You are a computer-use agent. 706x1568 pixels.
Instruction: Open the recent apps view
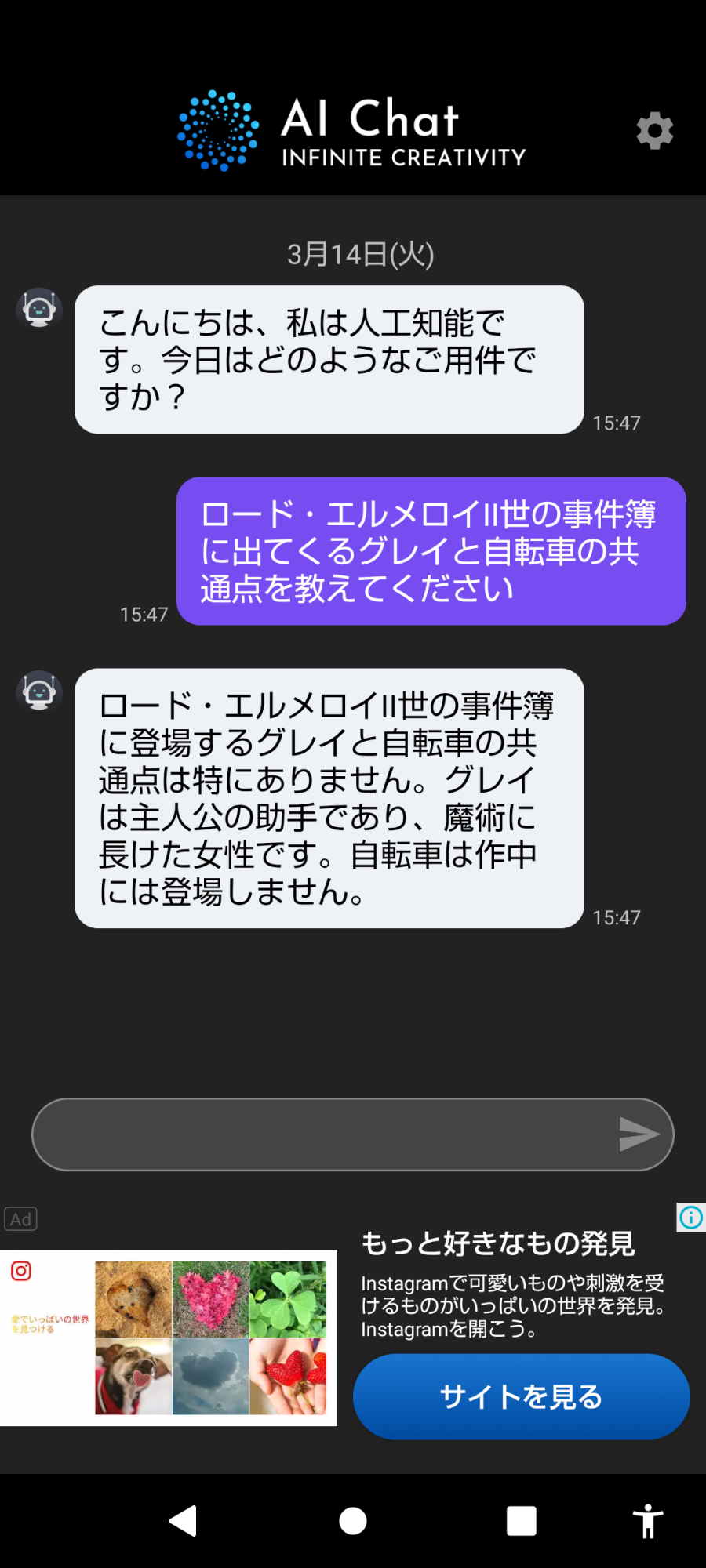522,1521
